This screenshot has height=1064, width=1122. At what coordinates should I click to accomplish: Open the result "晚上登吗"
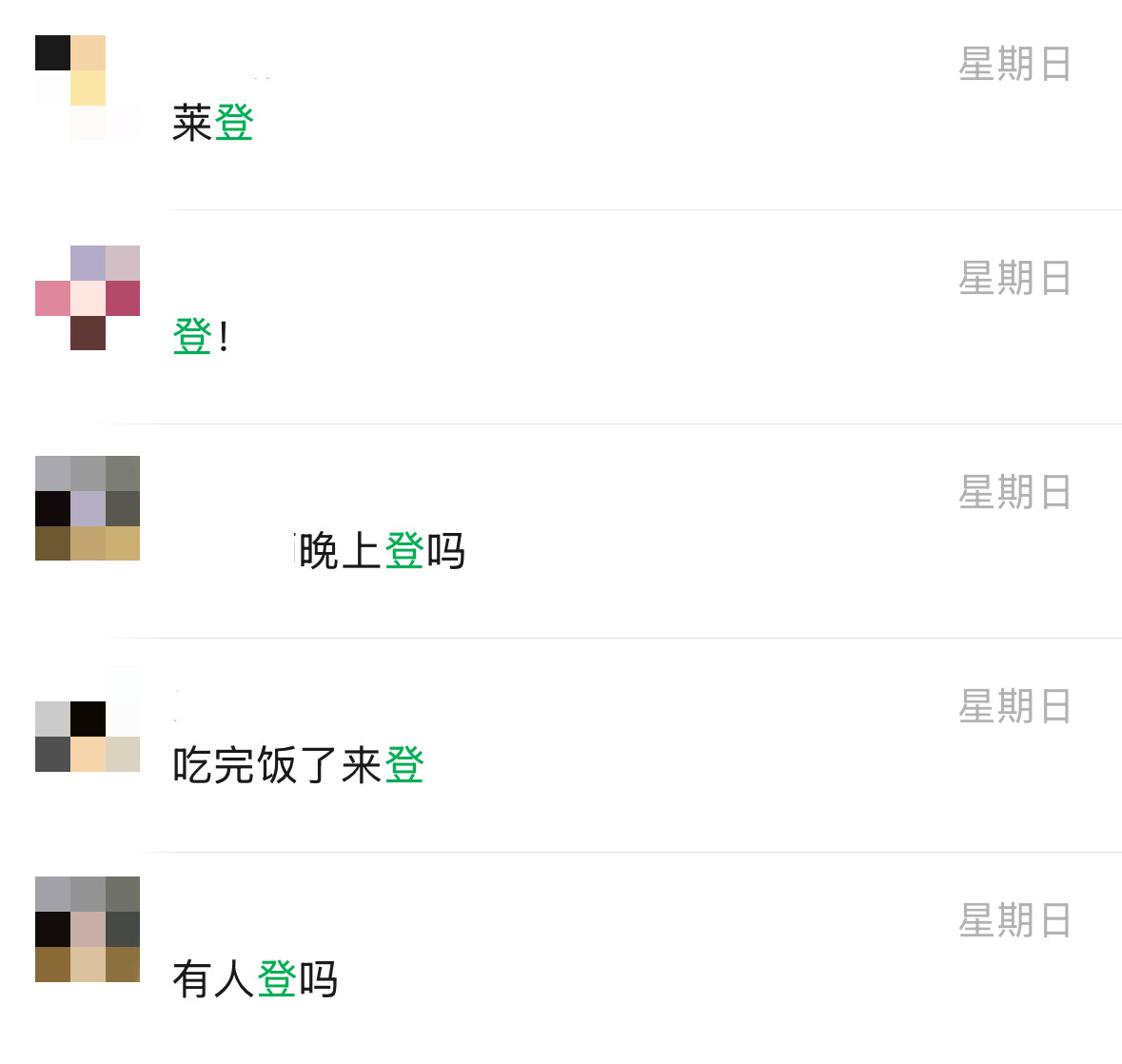(381, 551)
